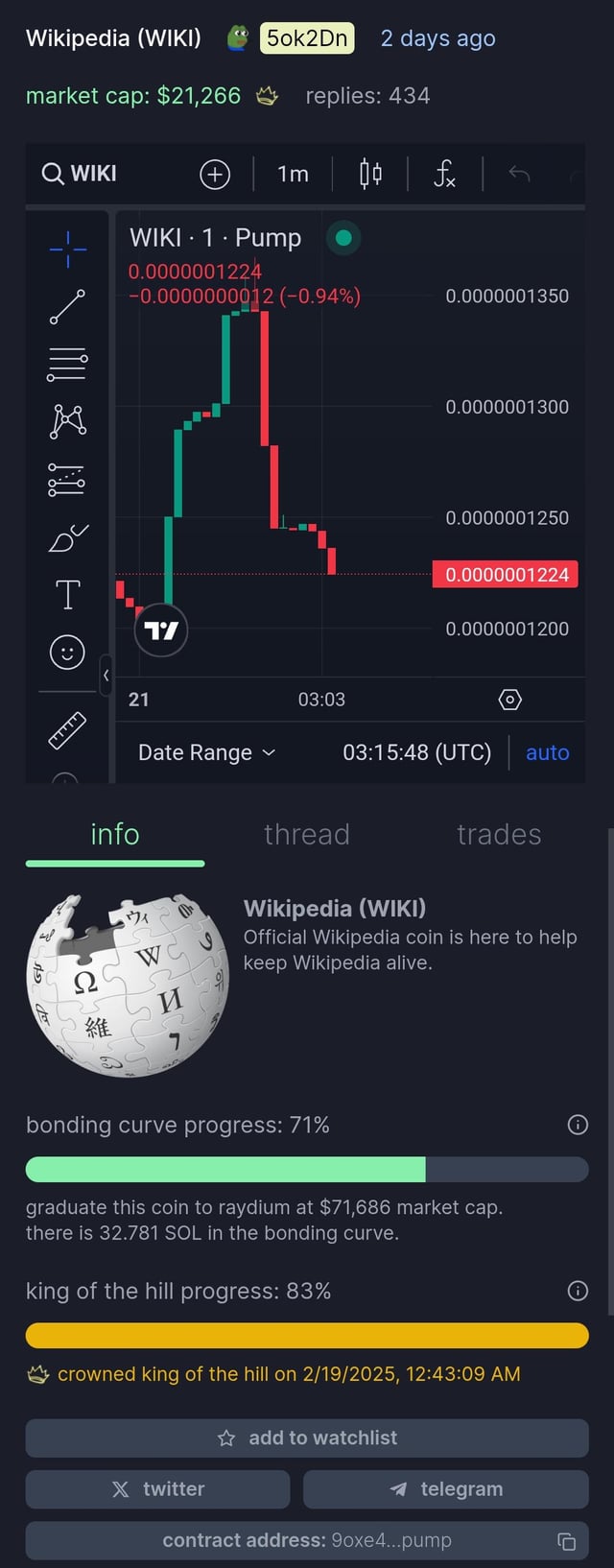Viewport: 614px width, 1568px height.
Task: Expand the Date Range dropdown
Action: pos(206,753)
